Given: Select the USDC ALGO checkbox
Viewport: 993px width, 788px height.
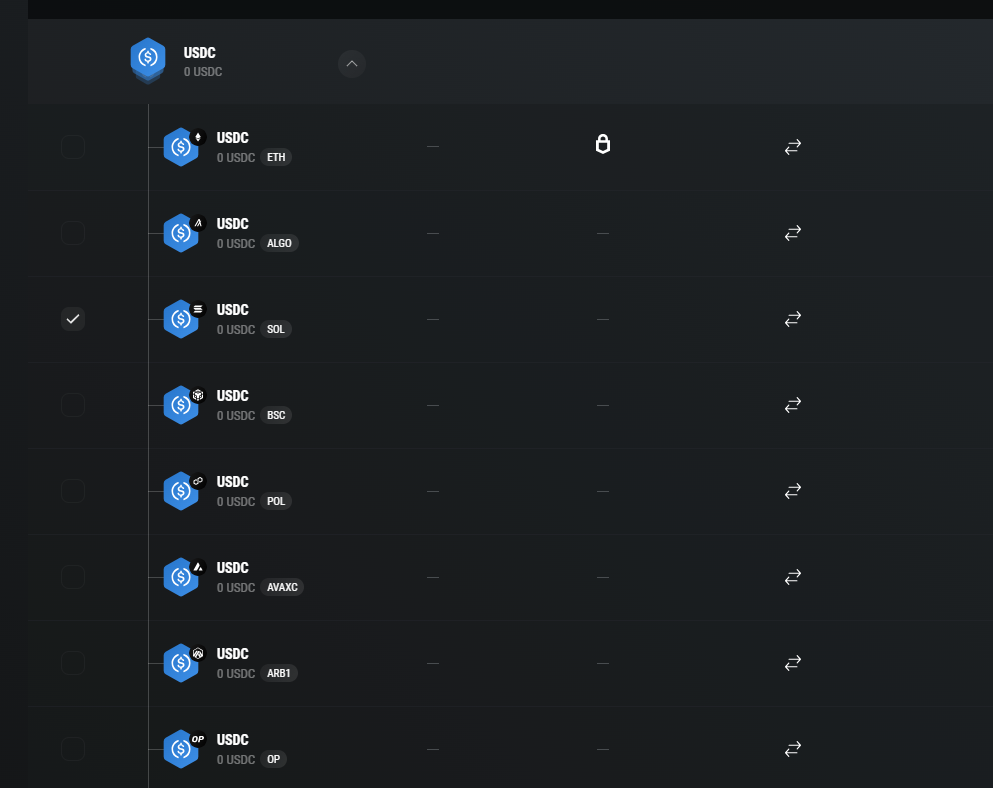Looking at the screenshot, I should 73,233.
